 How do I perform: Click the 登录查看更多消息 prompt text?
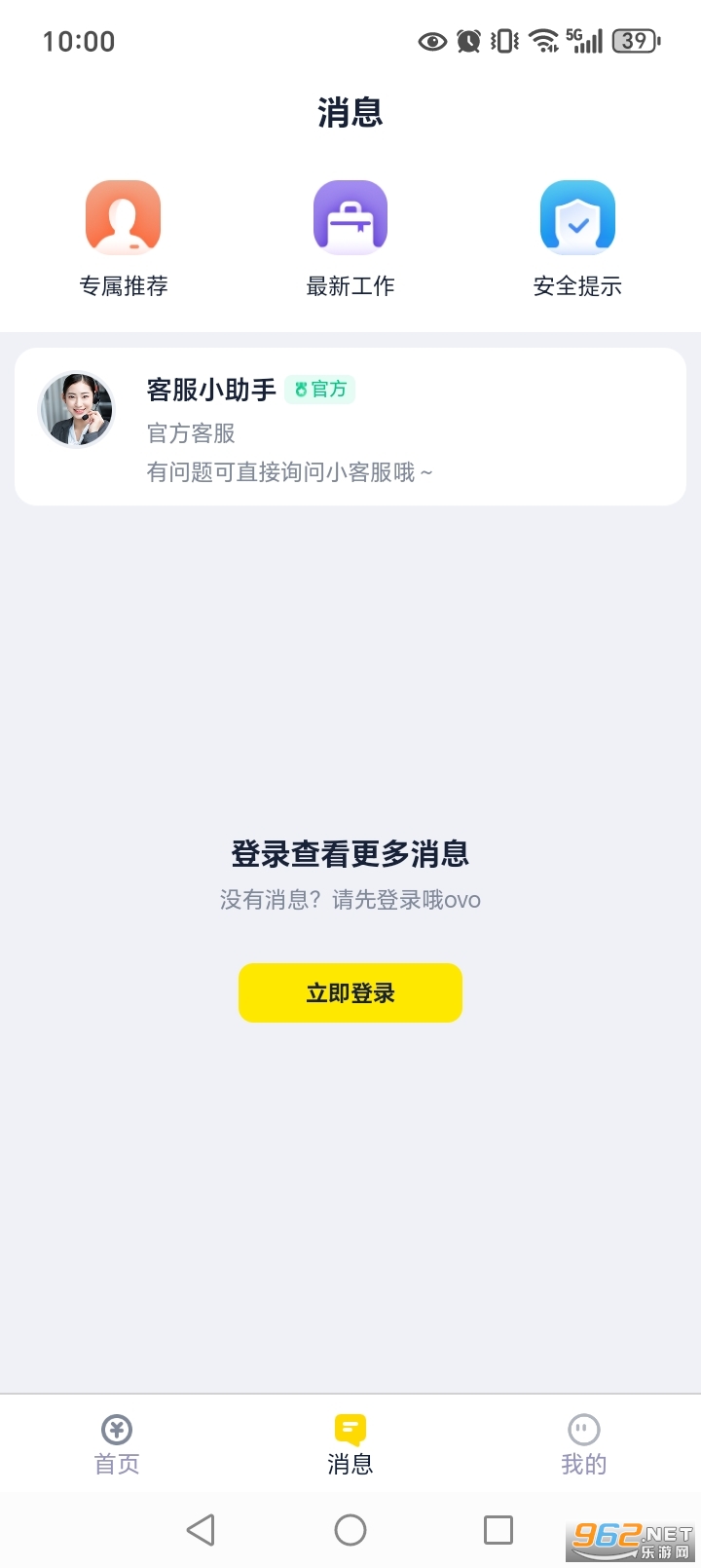350,853
